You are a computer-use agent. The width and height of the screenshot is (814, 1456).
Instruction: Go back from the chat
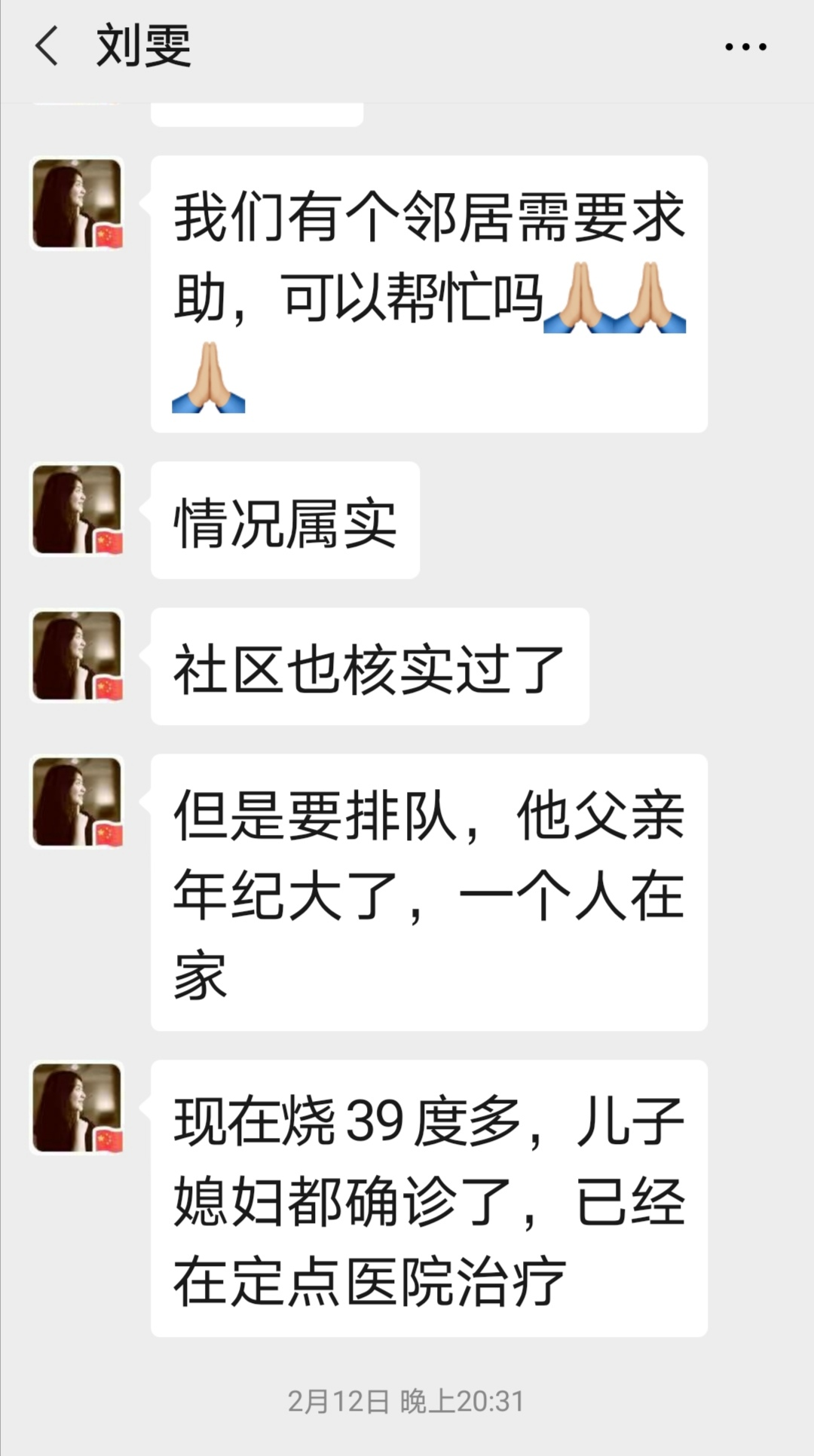click(47, 46)
